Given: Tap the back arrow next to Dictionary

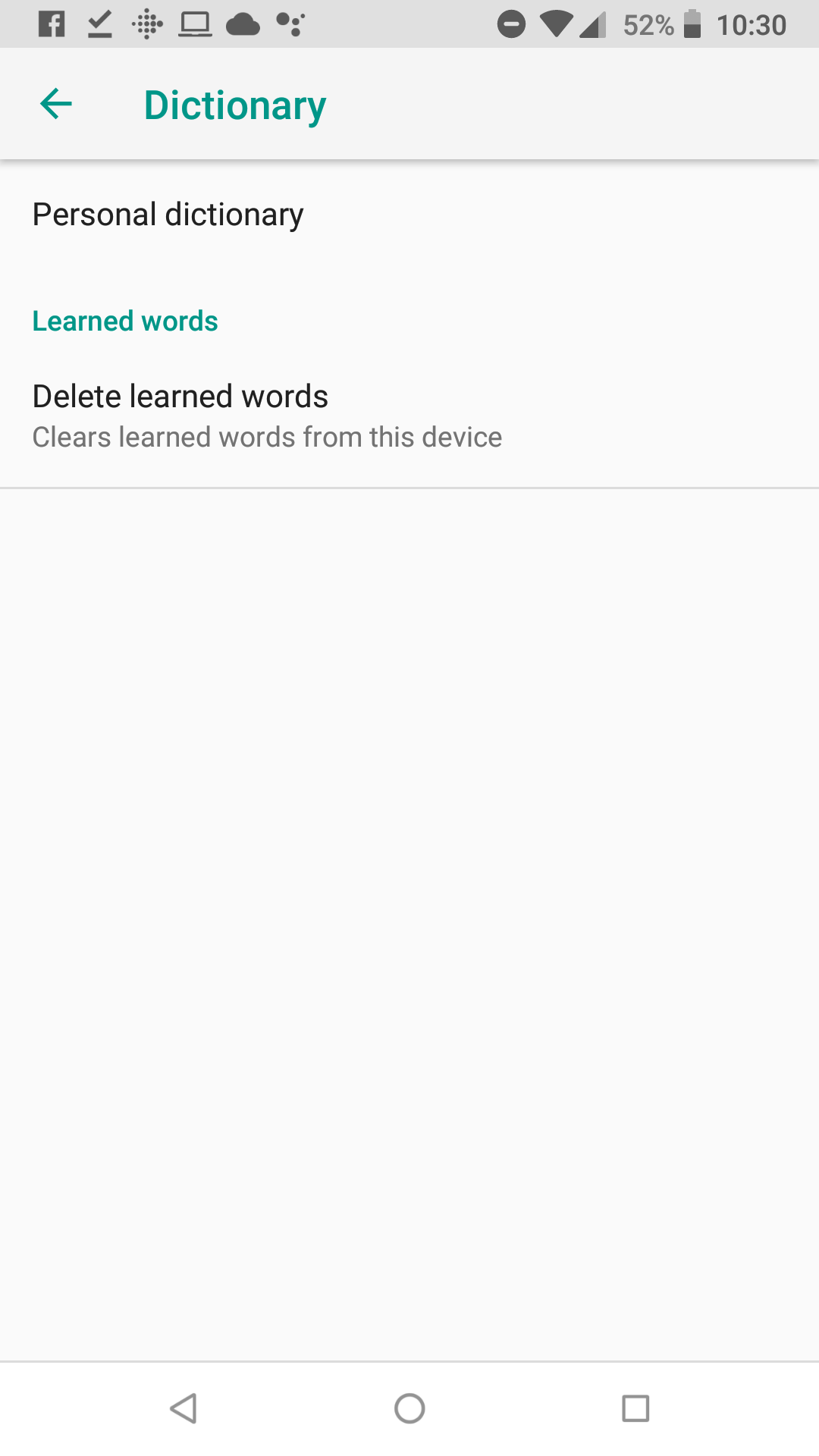Looking at the screenshot, I should click(x=55, y=104).
